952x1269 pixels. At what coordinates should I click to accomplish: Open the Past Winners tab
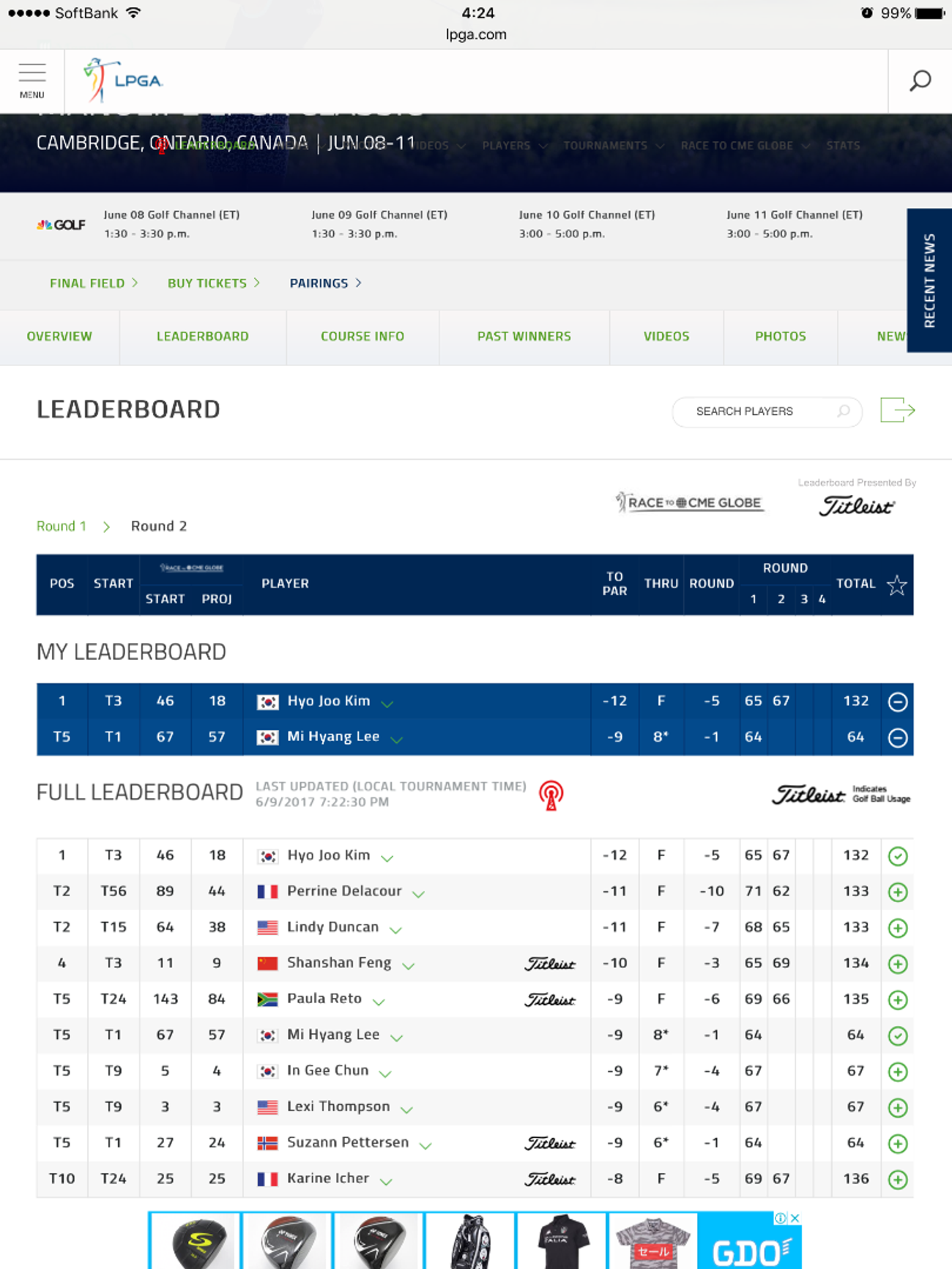[524, 336]
